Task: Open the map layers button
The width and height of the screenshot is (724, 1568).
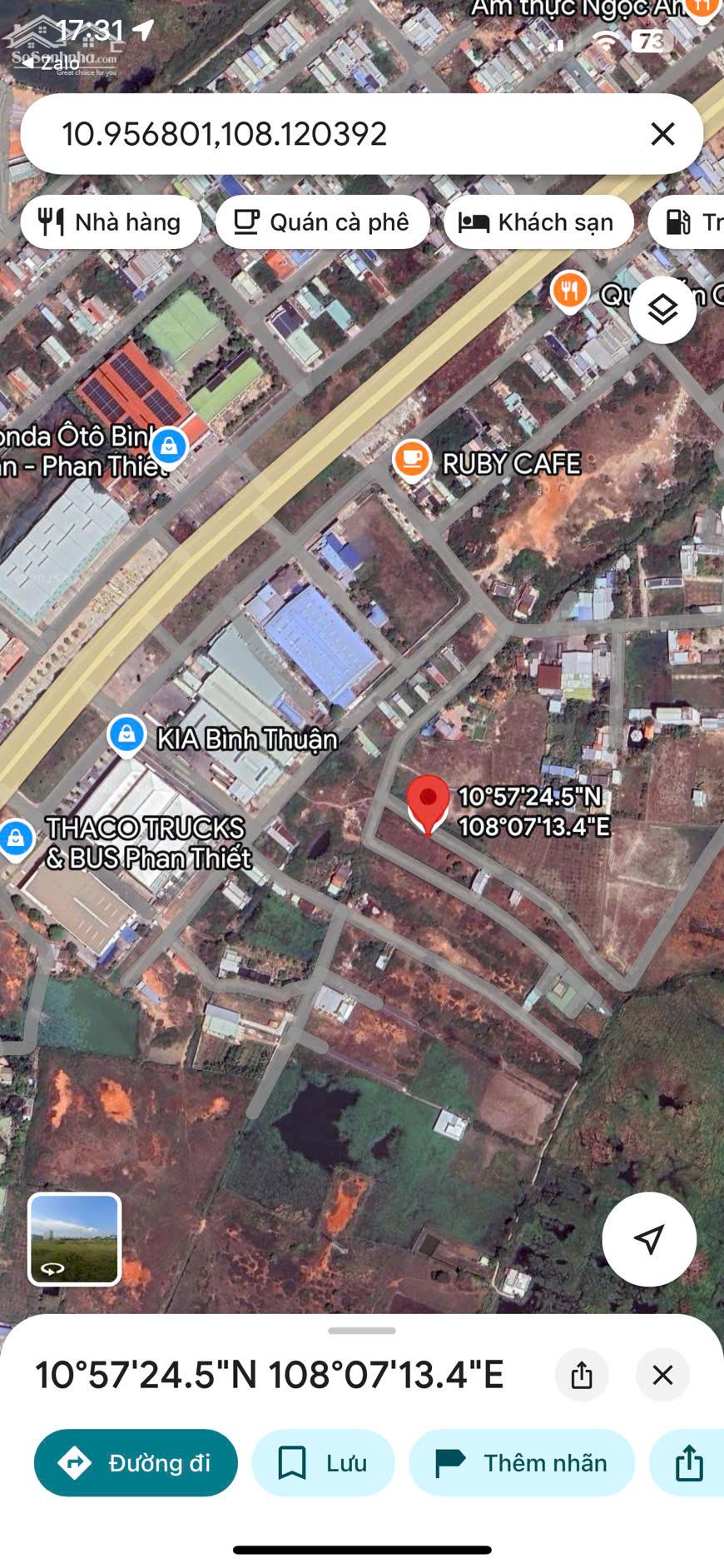Action: (x=662, y=311)
